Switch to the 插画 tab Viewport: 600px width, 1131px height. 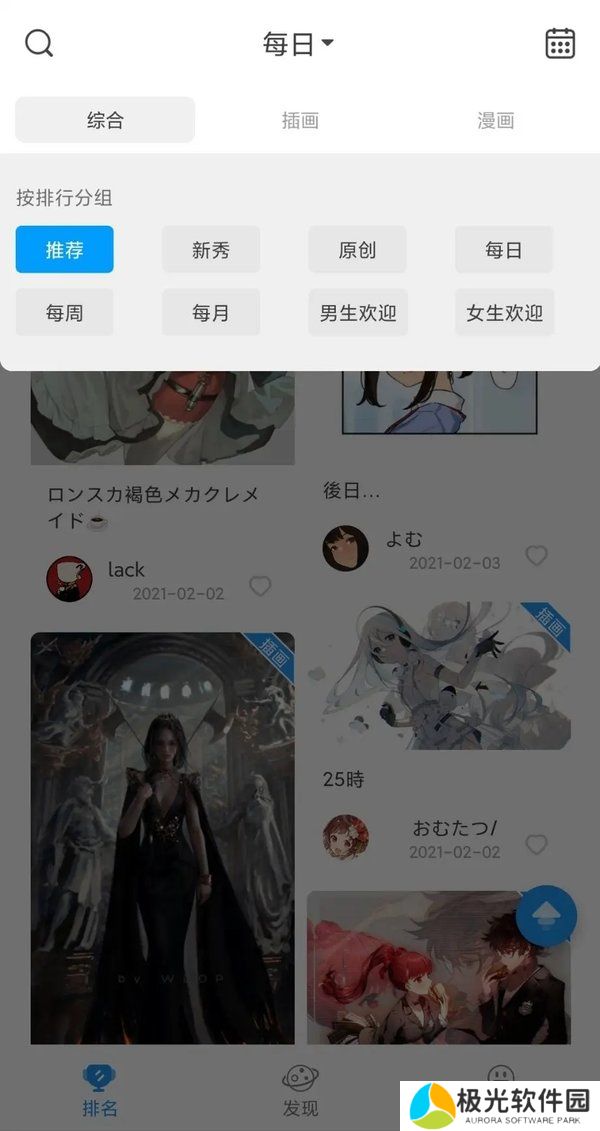point(300,121)
